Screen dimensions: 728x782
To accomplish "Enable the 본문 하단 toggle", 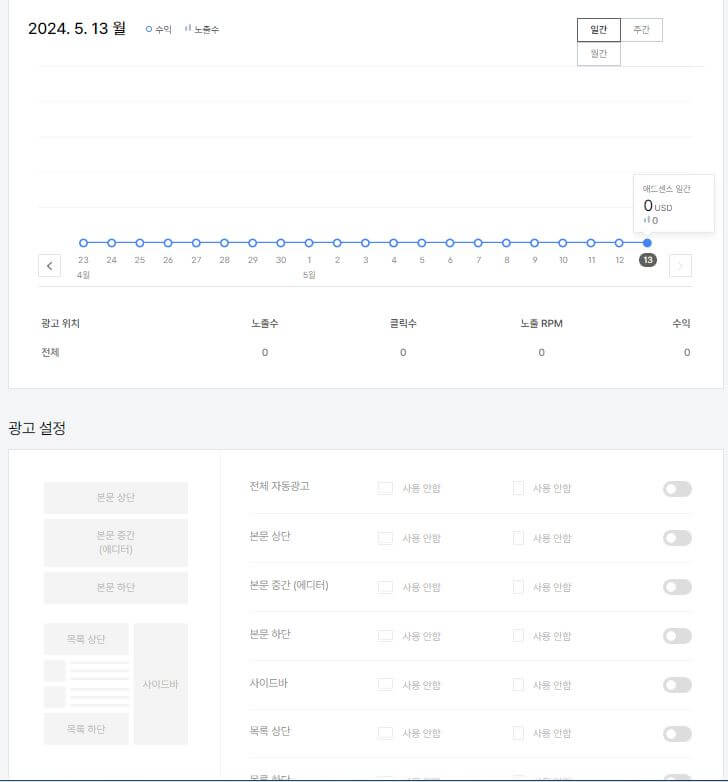I will (x=676, y=636).
